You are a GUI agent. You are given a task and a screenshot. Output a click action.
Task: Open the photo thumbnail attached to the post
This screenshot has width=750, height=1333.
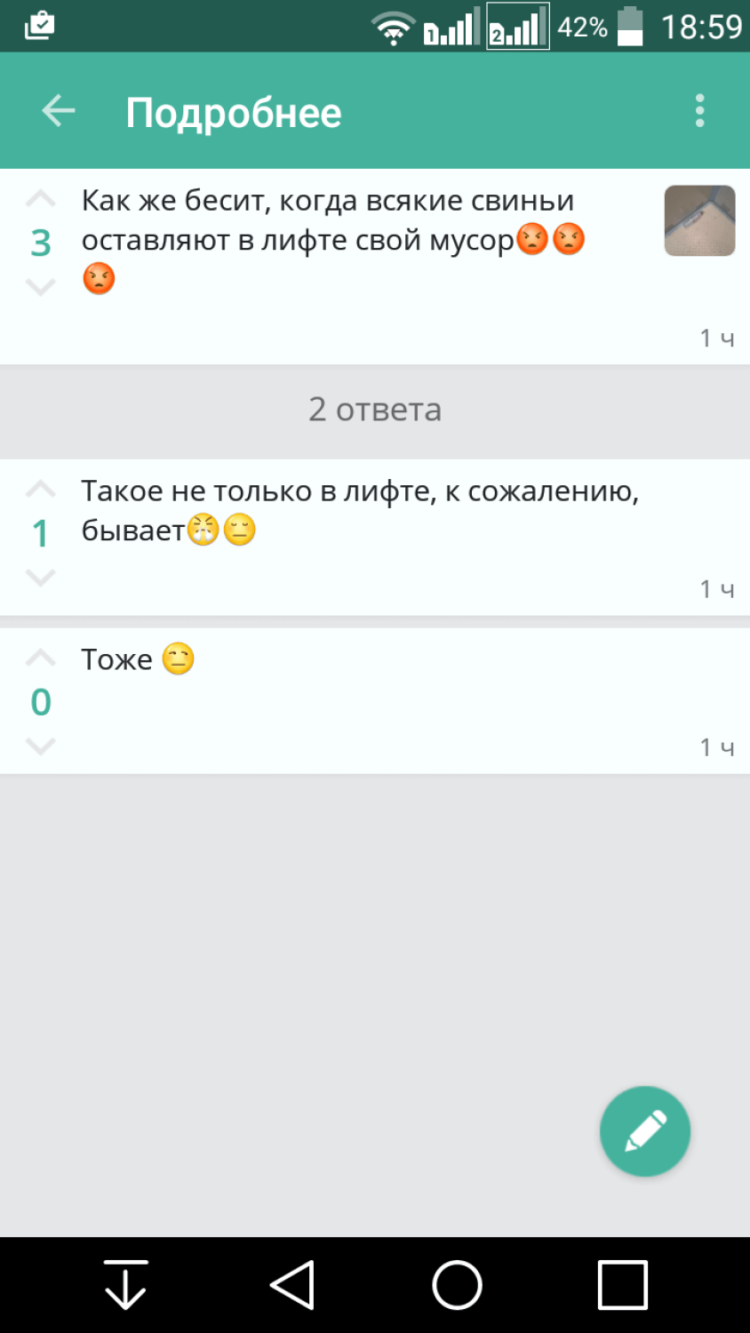(x=699, y=220)
